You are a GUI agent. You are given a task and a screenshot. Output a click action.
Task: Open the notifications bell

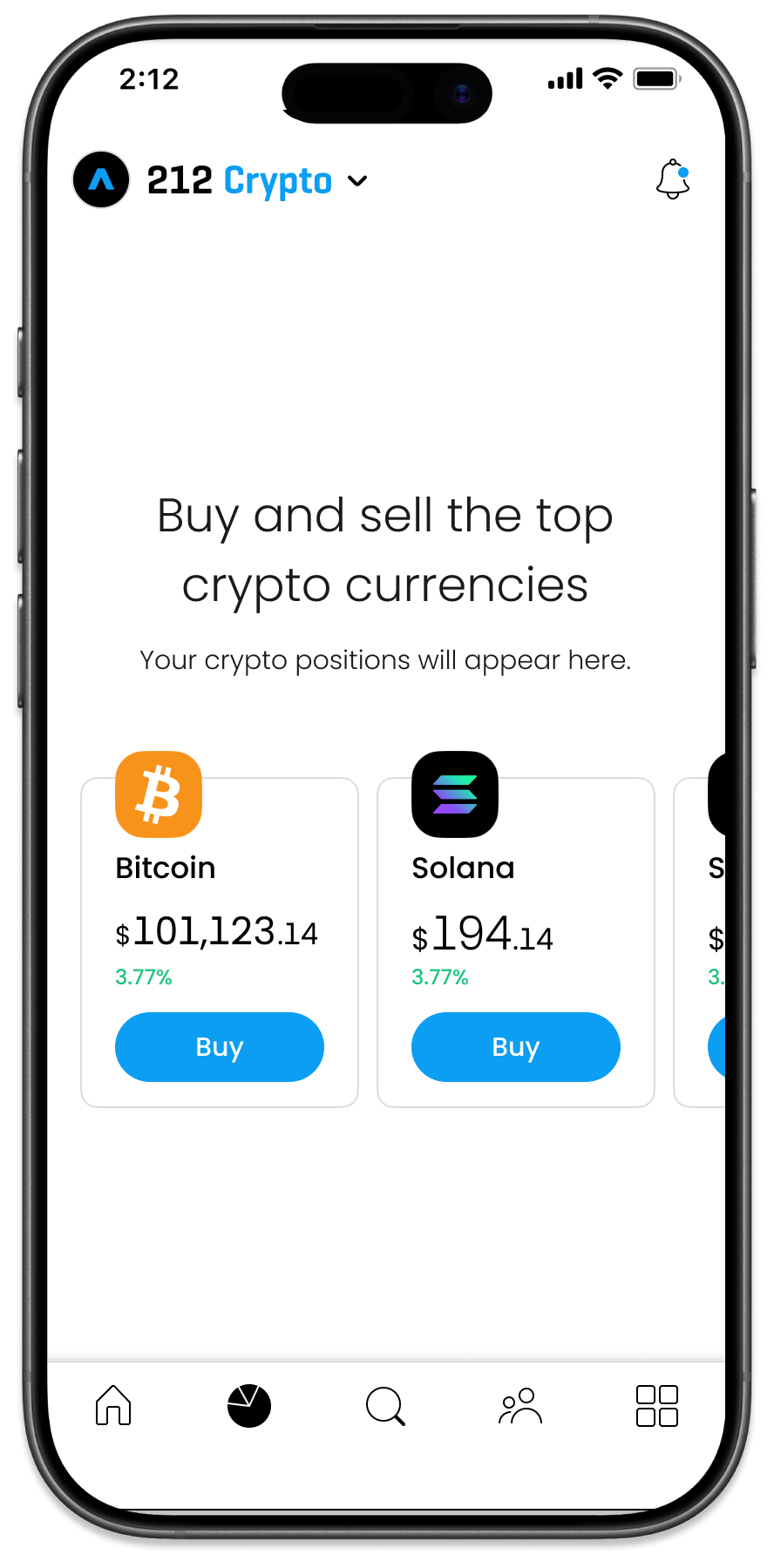(672, 179)
